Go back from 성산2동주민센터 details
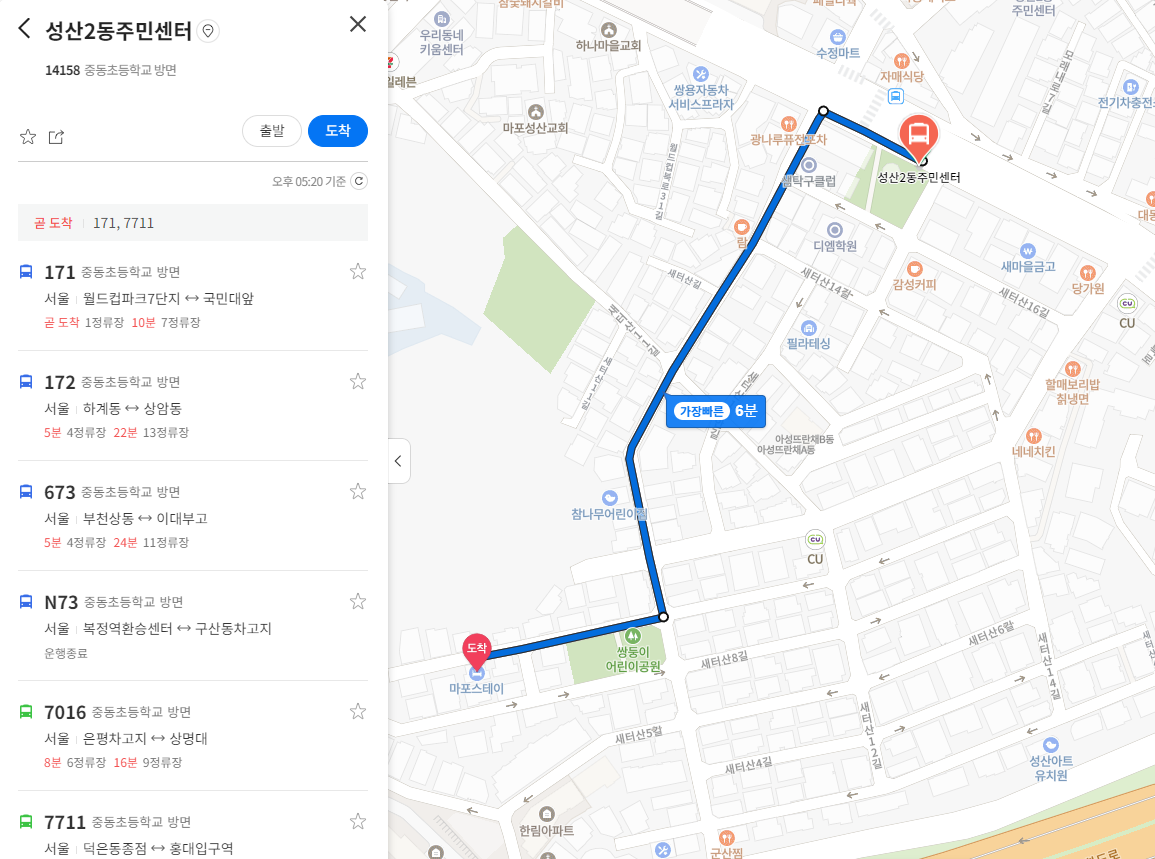 pos(25,29)
